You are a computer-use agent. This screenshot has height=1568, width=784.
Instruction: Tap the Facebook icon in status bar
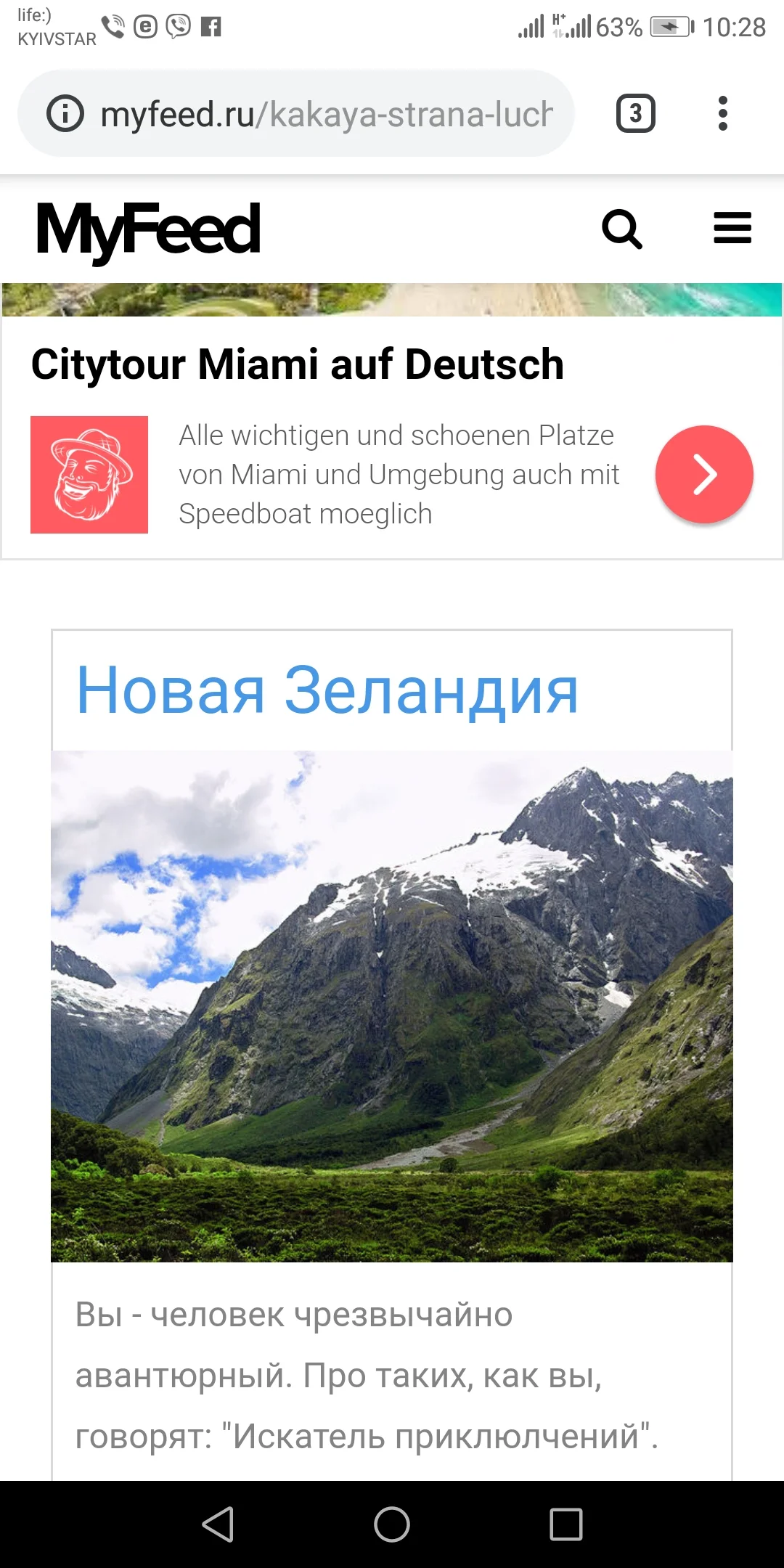[x=211, y=27]
